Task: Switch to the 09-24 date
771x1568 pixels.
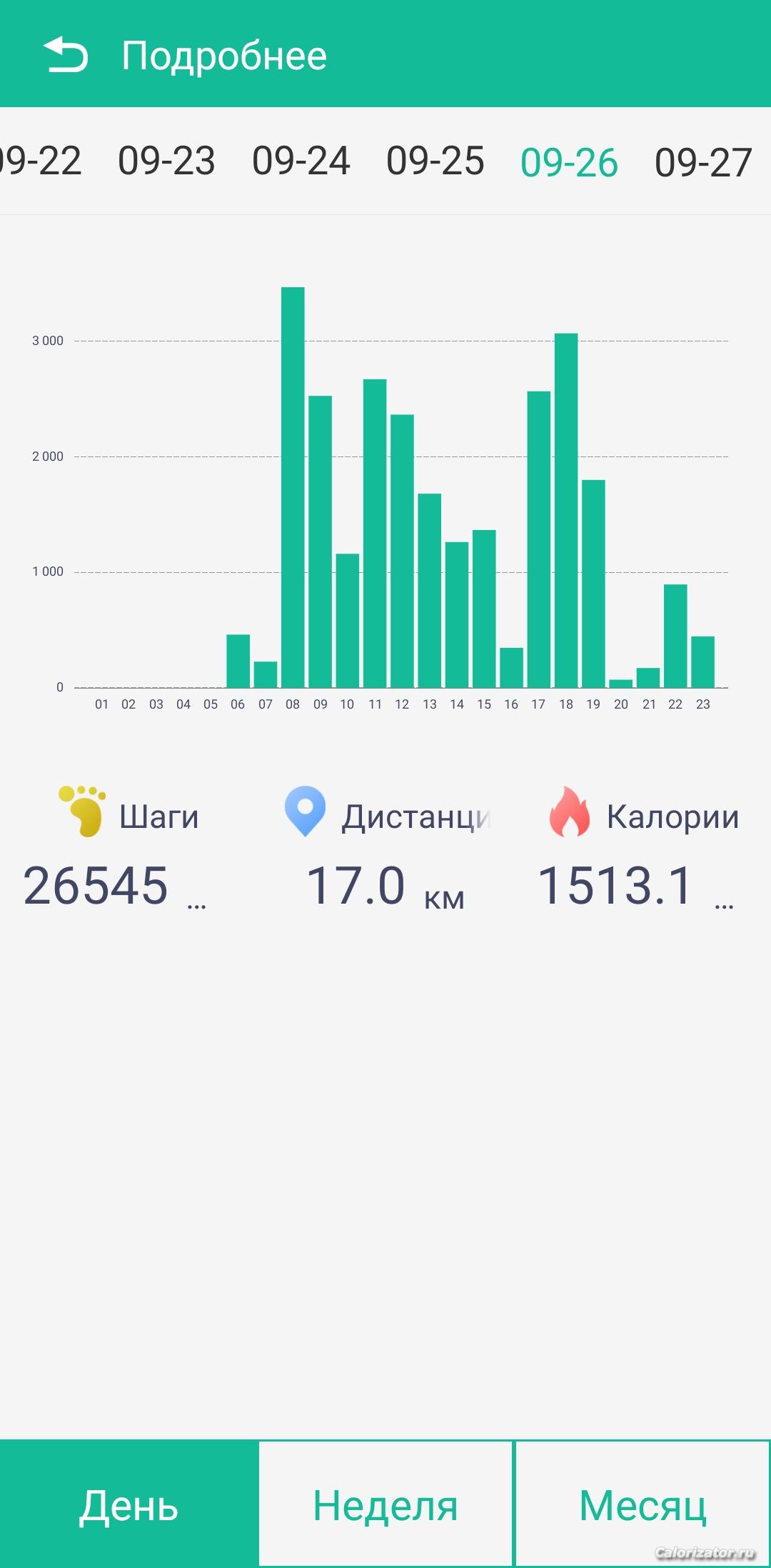Action: click(x=301, y=161)
